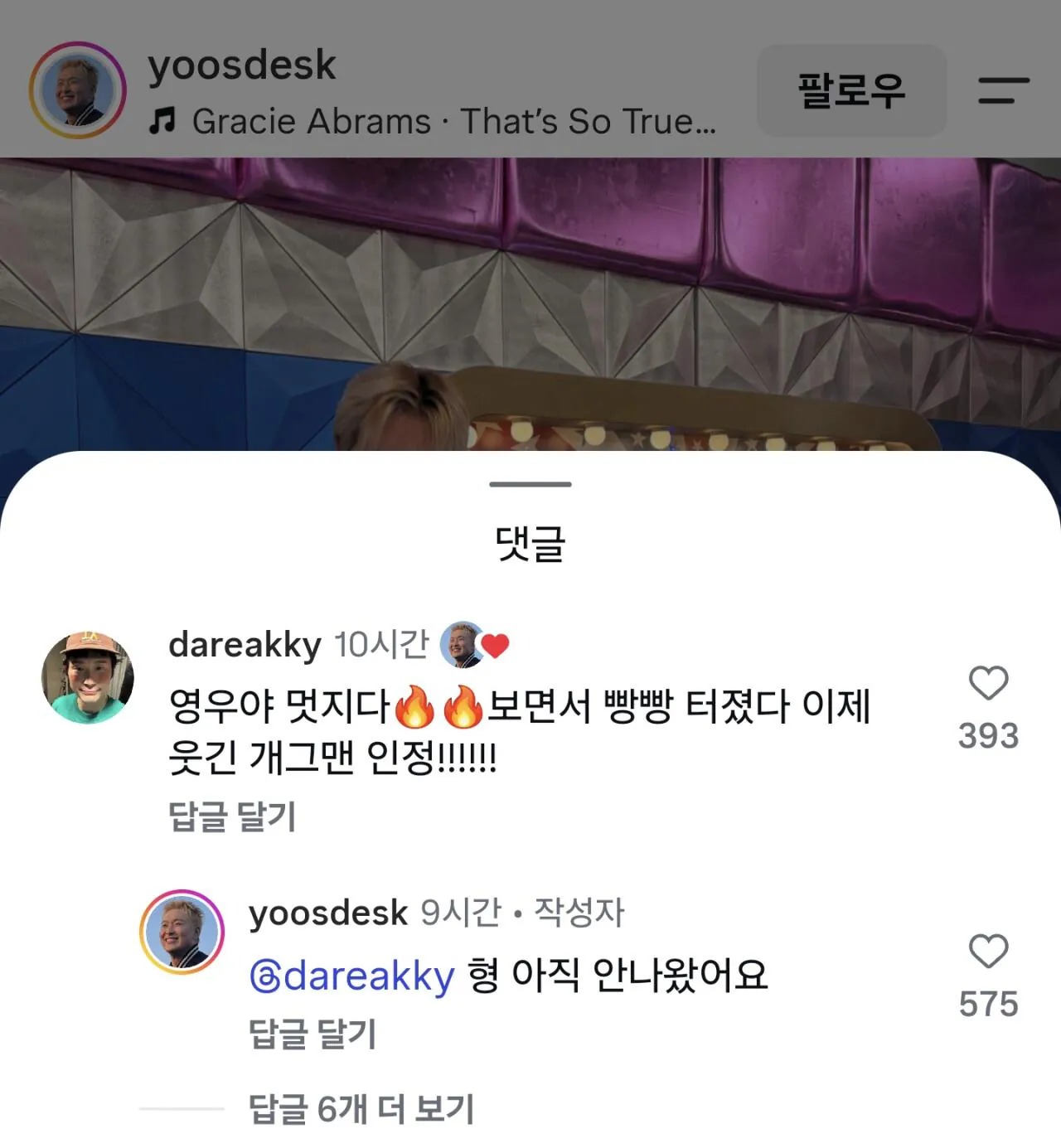Open the Gracie Abrams That's So True audio
The image size is (1061, 1148).
(x=433, y=121)
